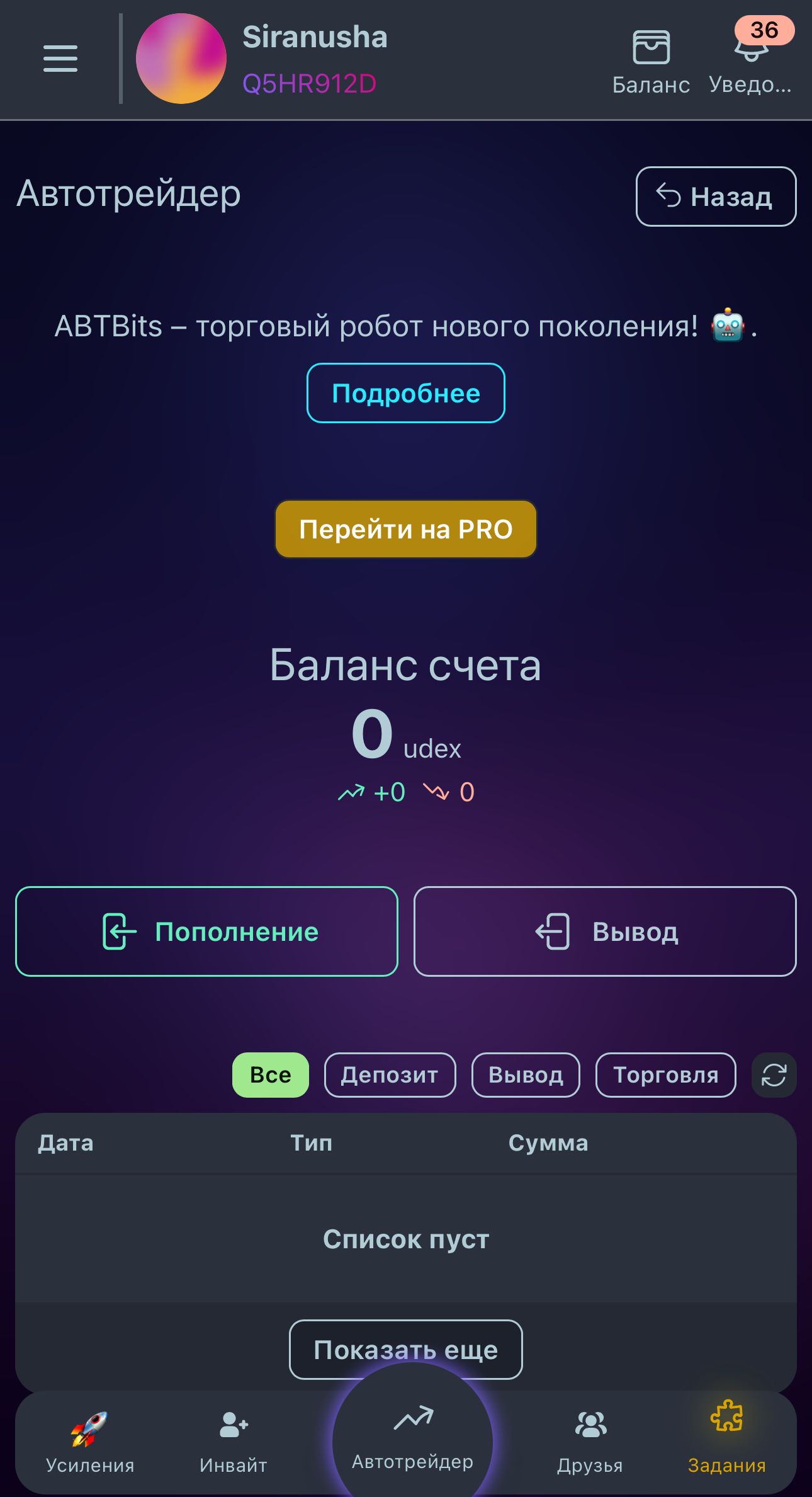Click the Siranusha profile avatar
Image resolution: width=812 pixels, height=1497 pixels.
pos(181,59)
